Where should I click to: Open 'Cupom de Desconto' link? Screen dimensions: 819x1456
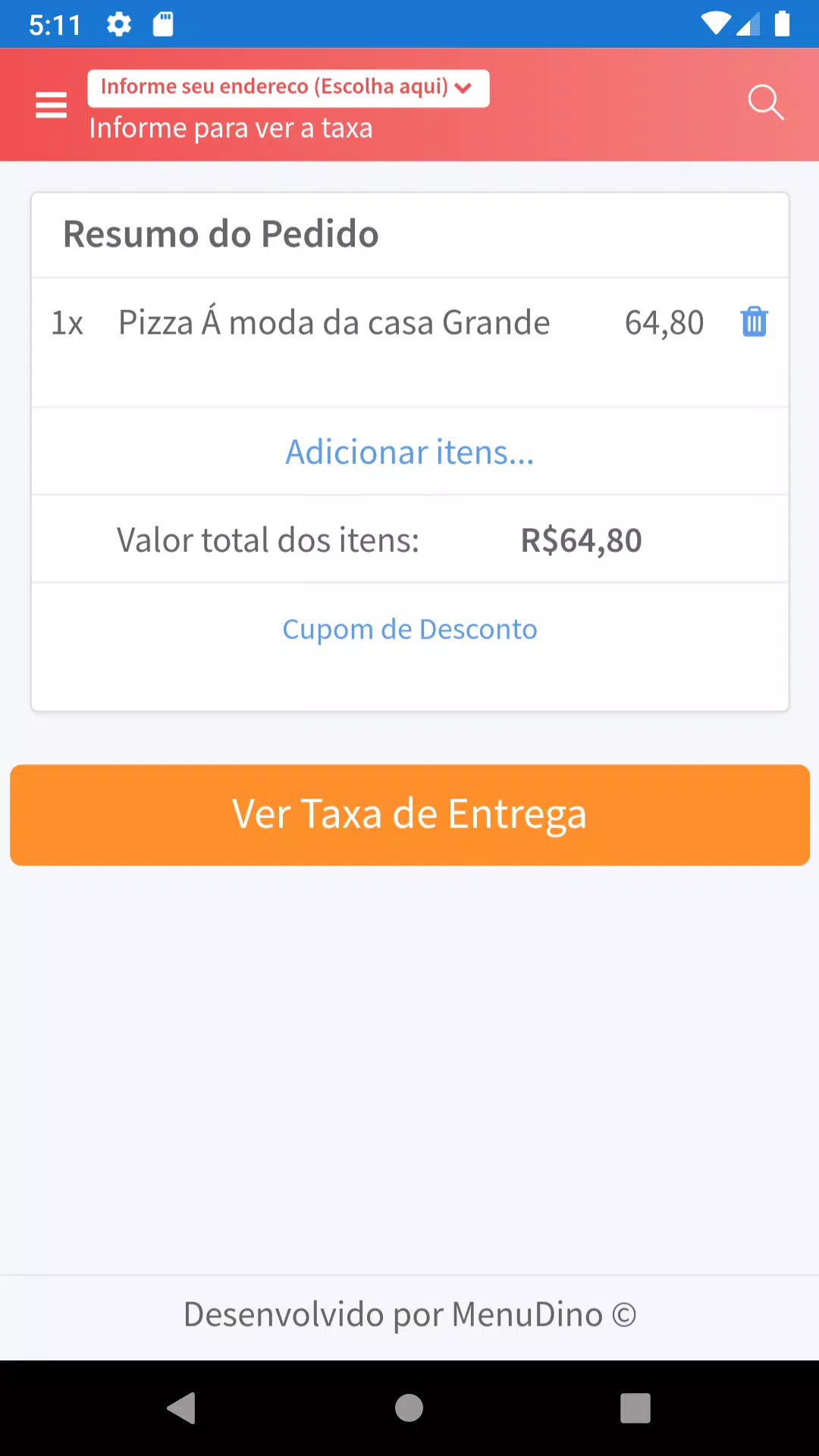(409, 629)
